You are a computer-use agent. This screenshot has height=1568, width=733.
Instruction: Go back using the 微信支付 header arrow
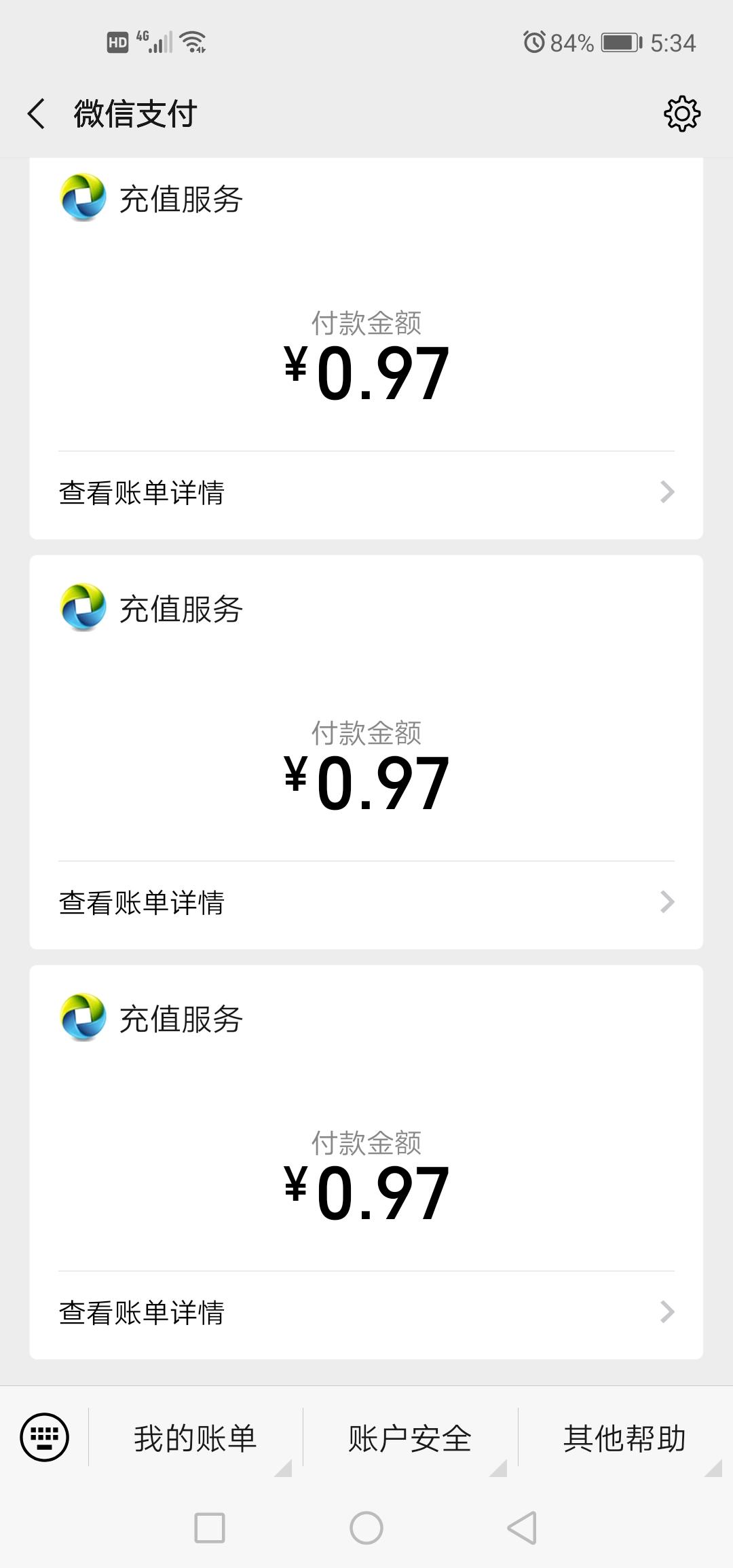click(x=37, y=113)
